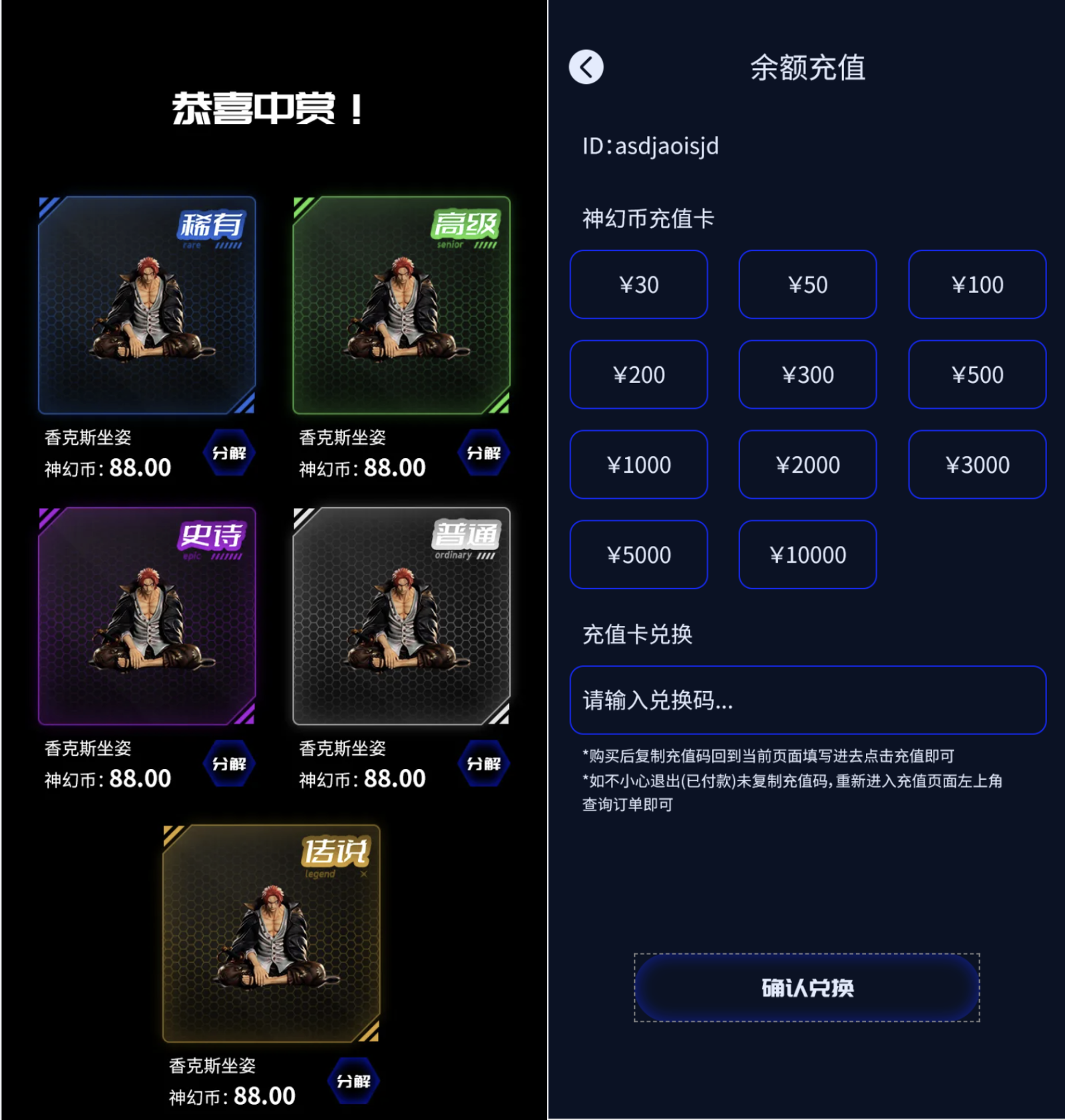Go back from the 余额充值 page

(x=586, y=67)
